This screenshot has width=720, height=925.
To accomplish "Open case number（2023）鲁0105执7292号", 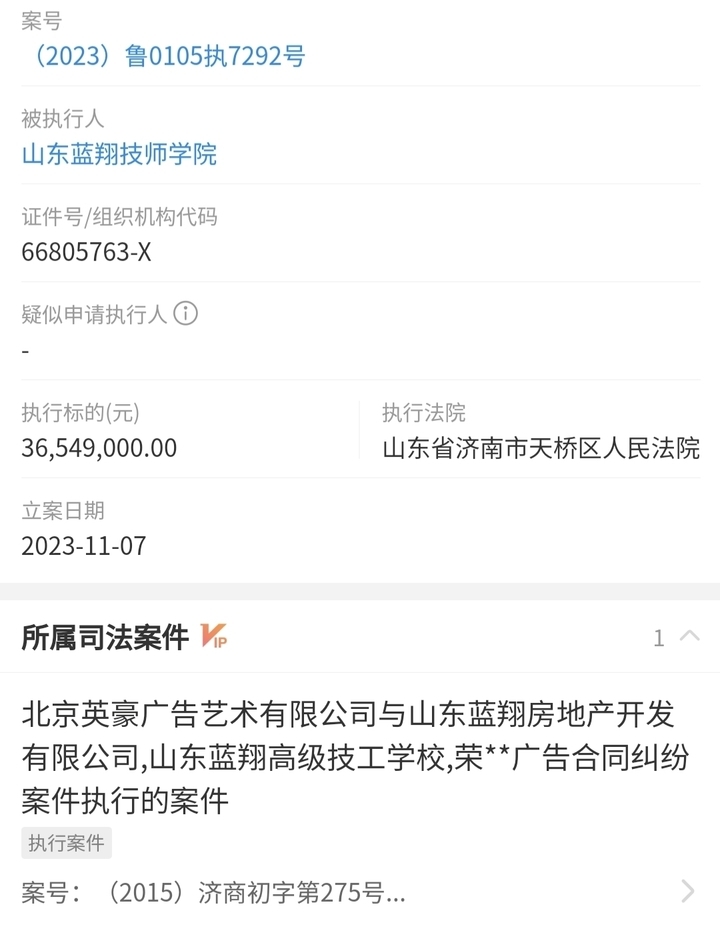I will tap(165, 57).
